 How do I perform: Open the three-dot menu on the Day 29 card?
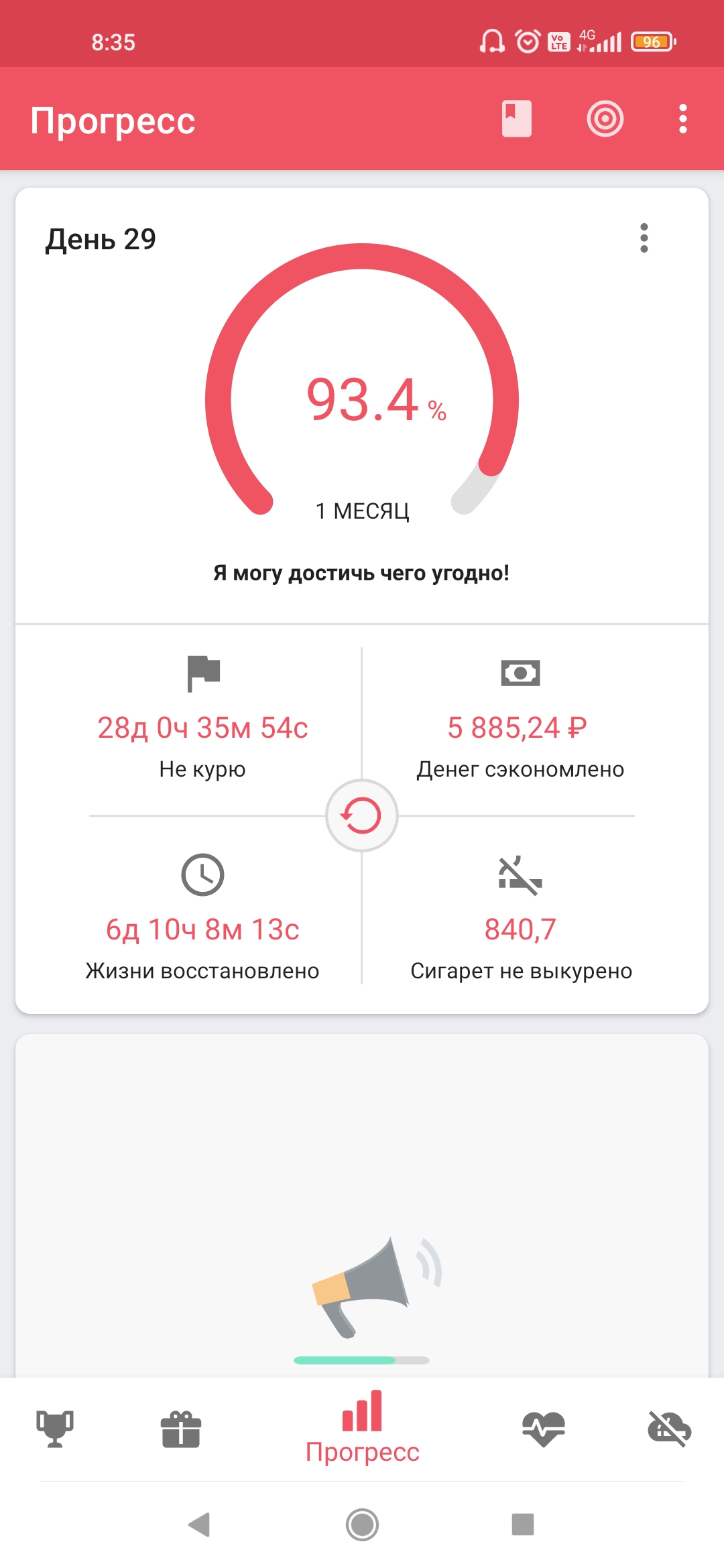[644, 239]
